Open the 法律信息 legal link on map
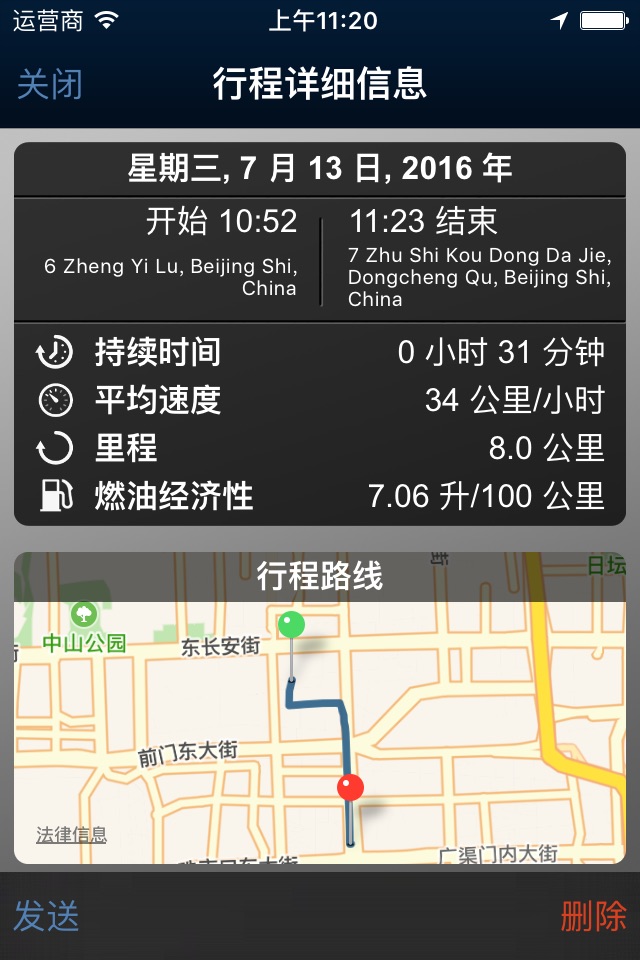This screenshot has width=640, height=960. (x=71, y=835)
